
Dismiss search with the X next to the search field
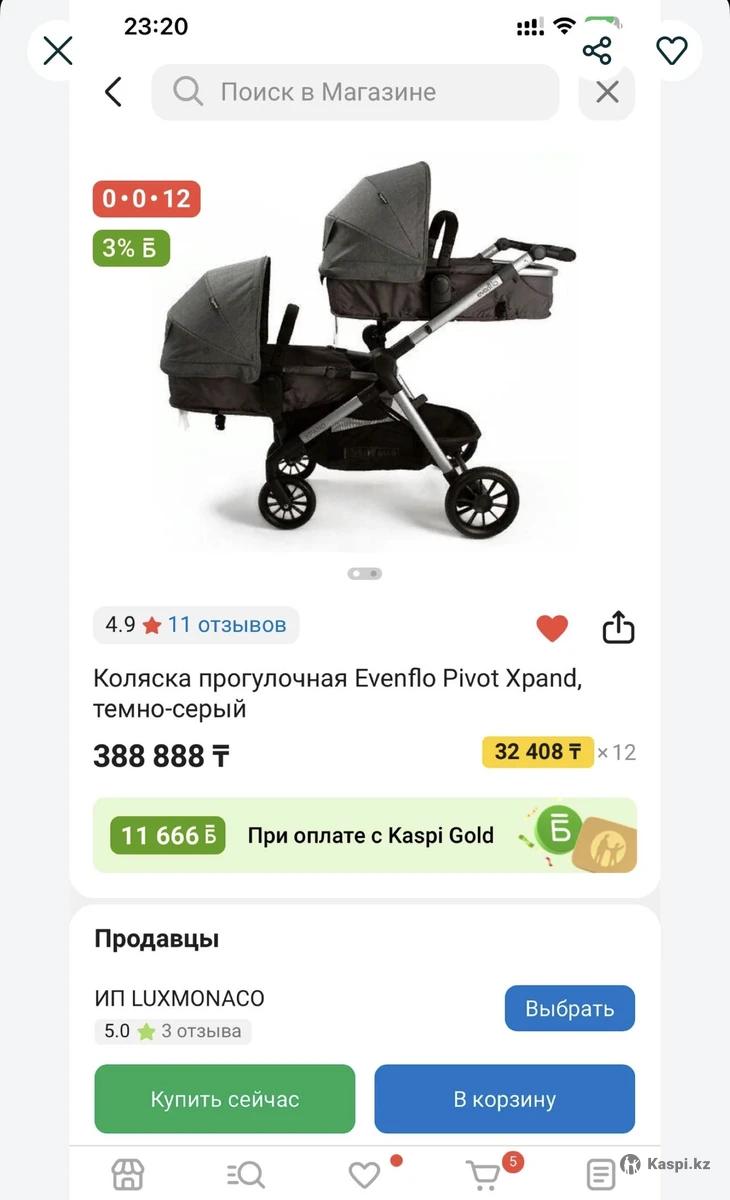click(607, 92)
